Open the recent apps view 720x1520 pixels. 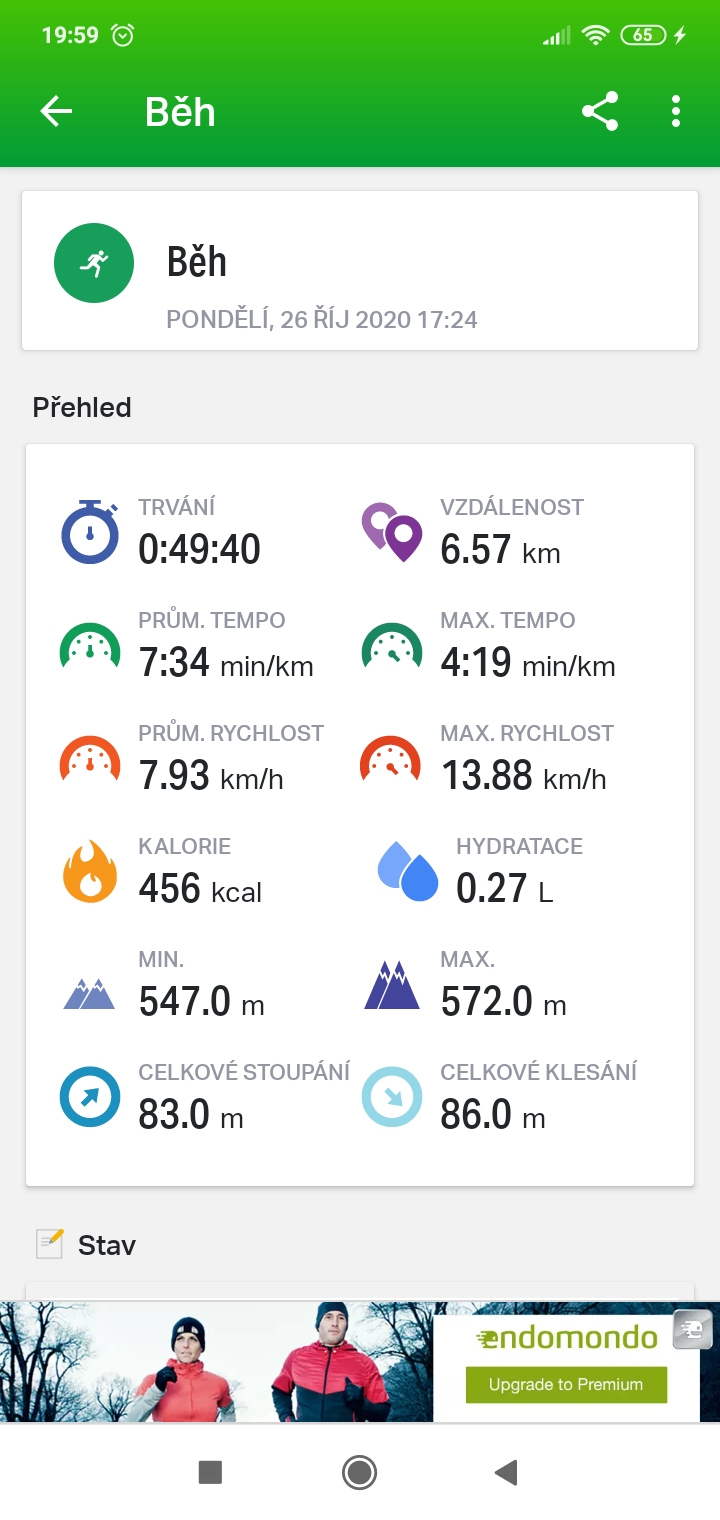[x=210, y=1472]
